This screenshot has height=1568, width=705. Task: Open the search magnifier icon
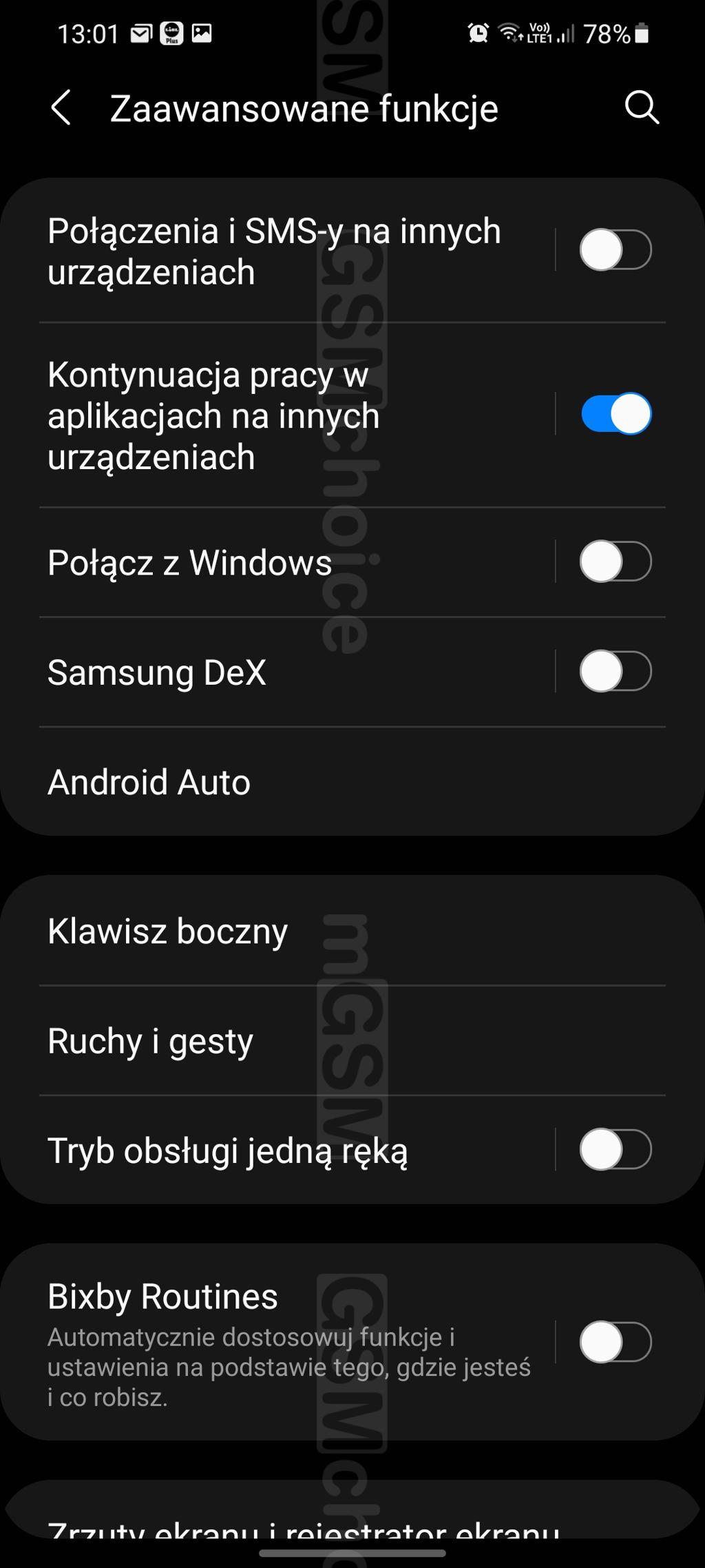click(642, 108)
